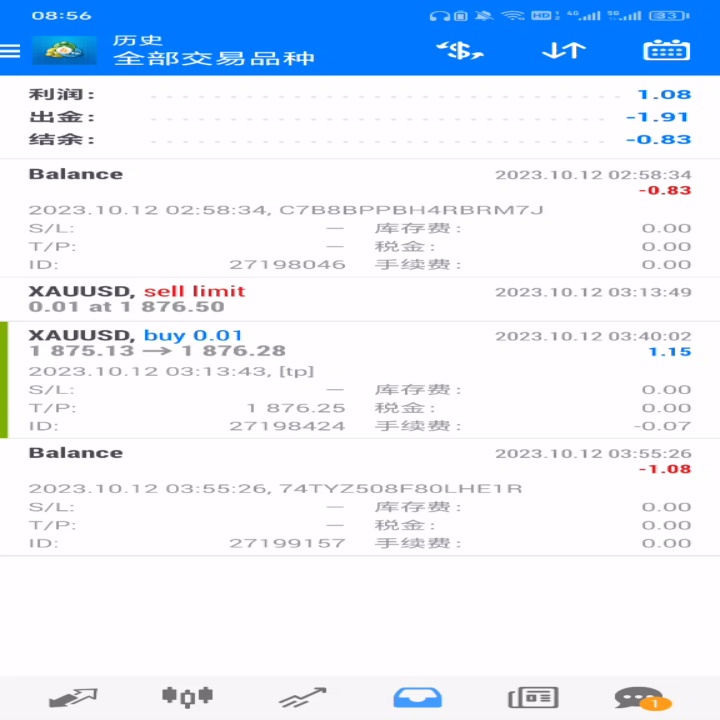Image resolution: width=720 pixels, height=720 pixels.
Task: Switch to the Chart candlestick tab
Action: pyautogui.click(x=187, y=698)
